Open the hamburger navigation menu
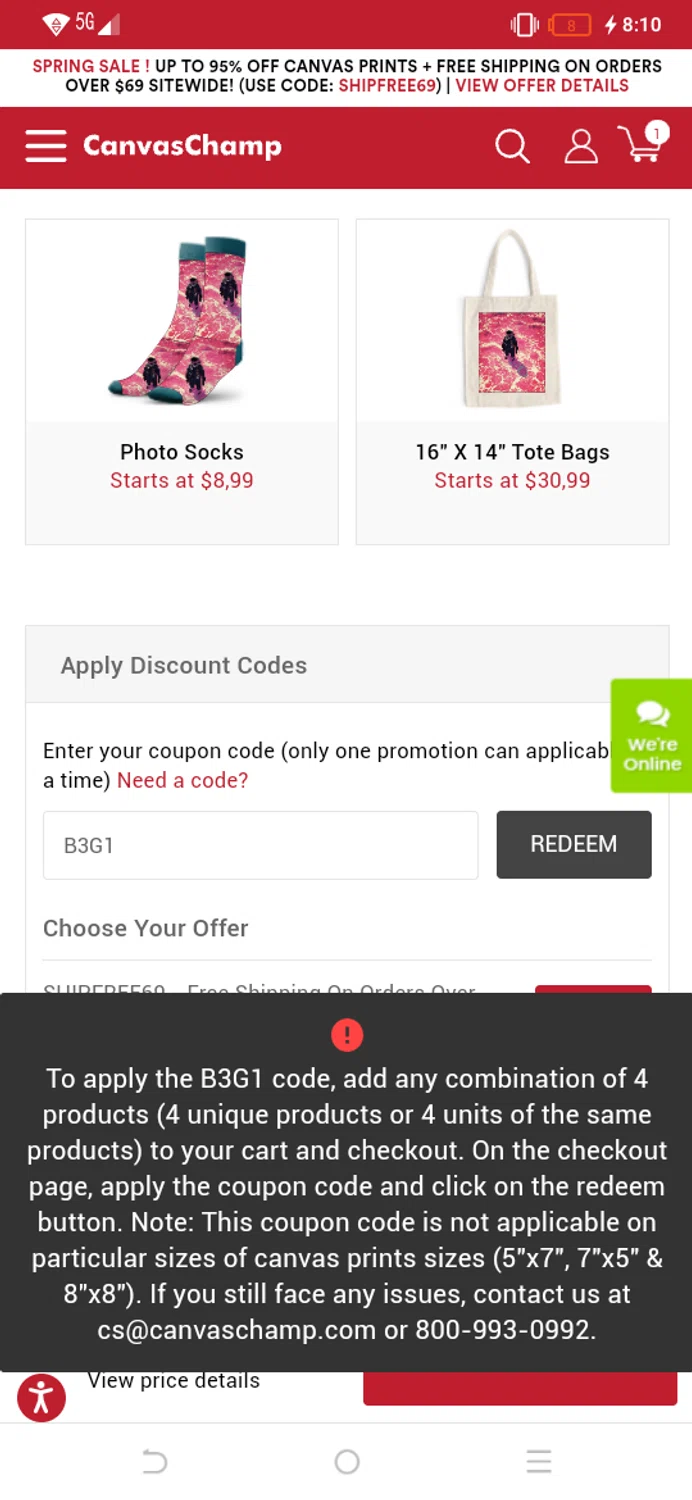Image resolution: width=692 pixels, height=1500 pixels. (46, 146)
